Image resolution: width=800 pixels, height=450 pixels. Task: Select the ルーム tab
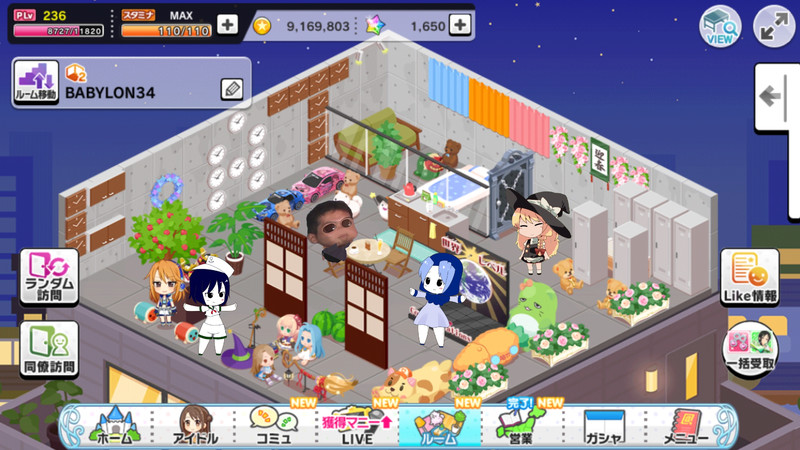(432, 427)
